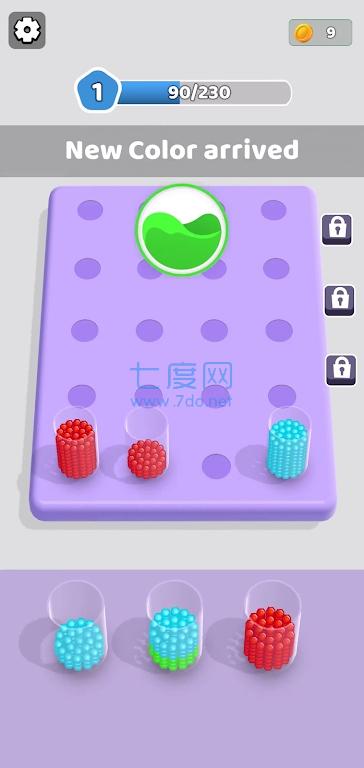Pick the tray cup filled with red balls
Screen dimensions: 364x768
click(271, 626)
